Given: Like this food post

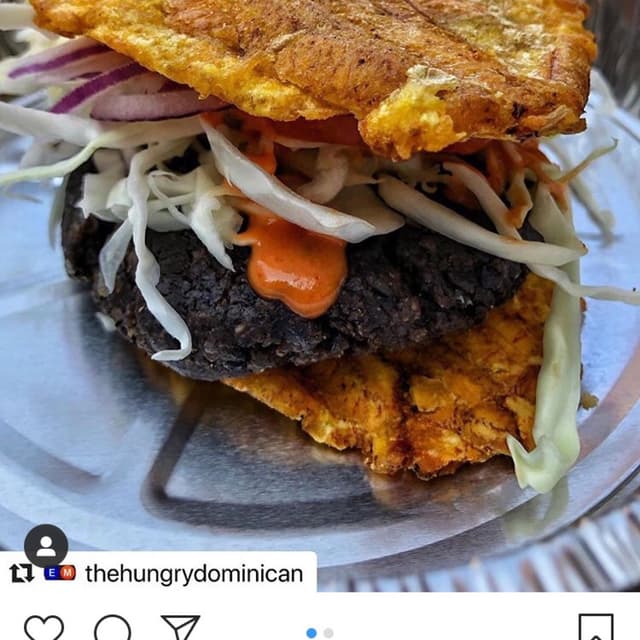Looking at the screenshot, I should 43,628.
